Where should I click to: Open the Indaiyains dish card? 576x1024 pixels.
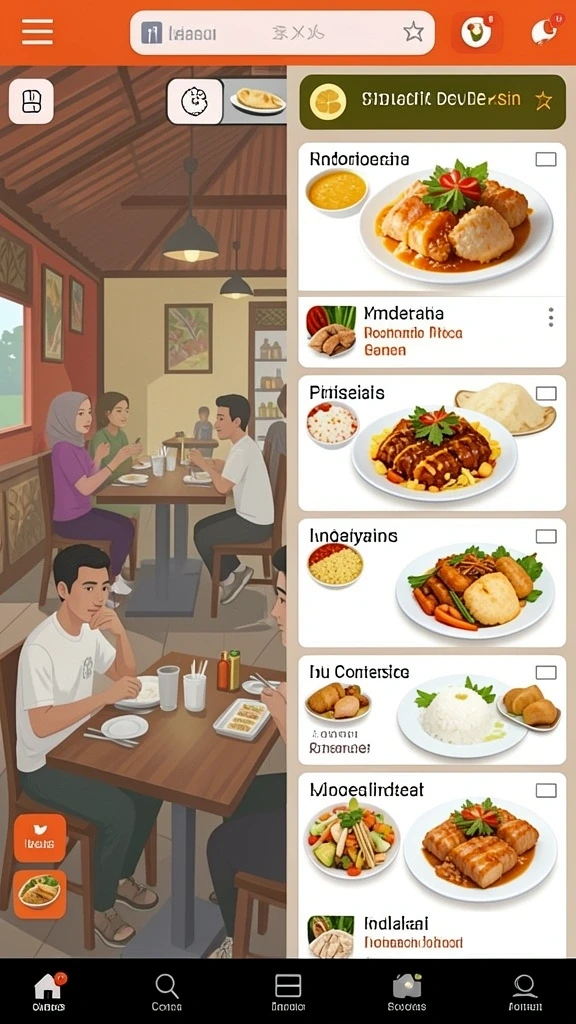[432, 583]
